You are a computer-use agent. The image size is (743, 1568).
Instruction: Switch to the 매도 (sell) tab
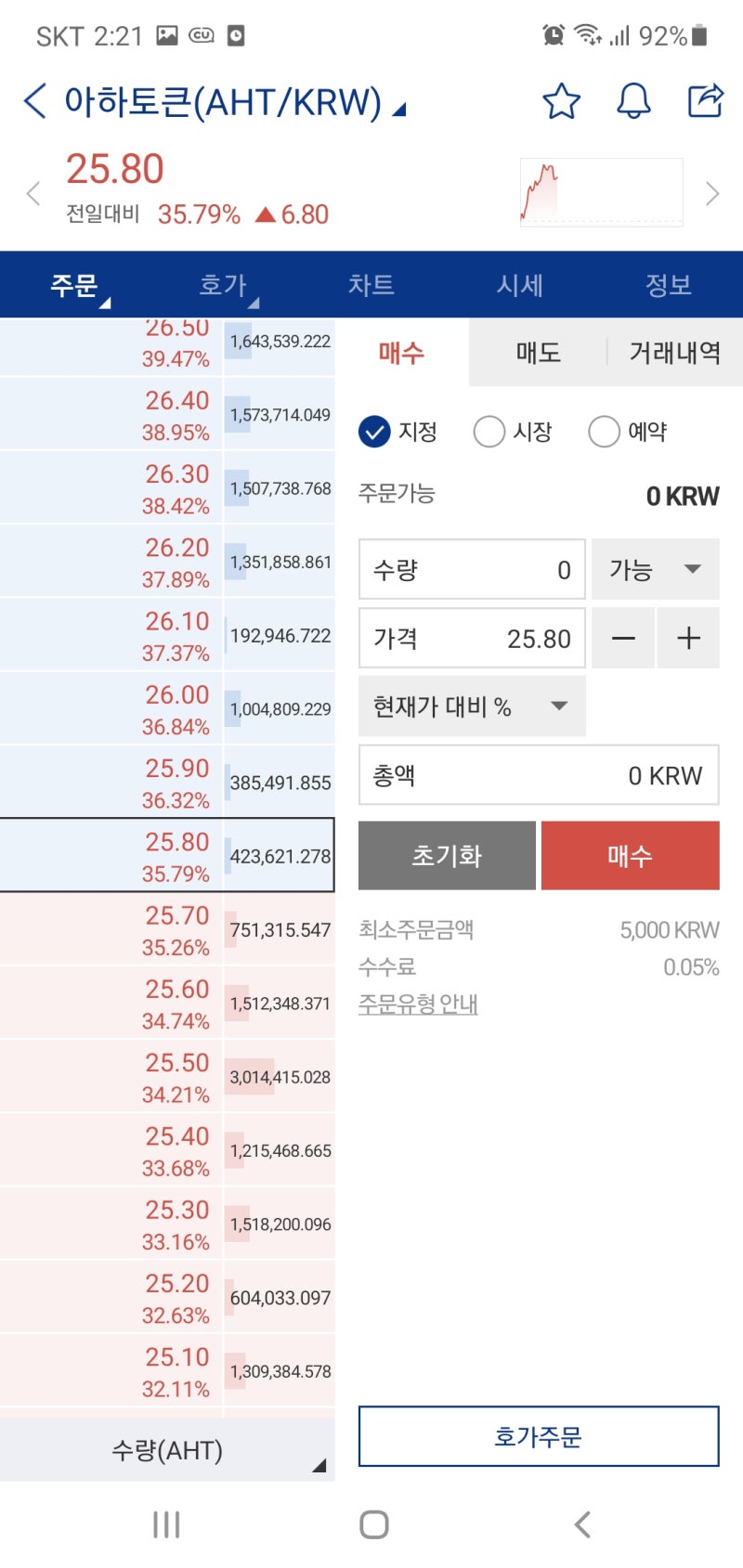(537, 354)
